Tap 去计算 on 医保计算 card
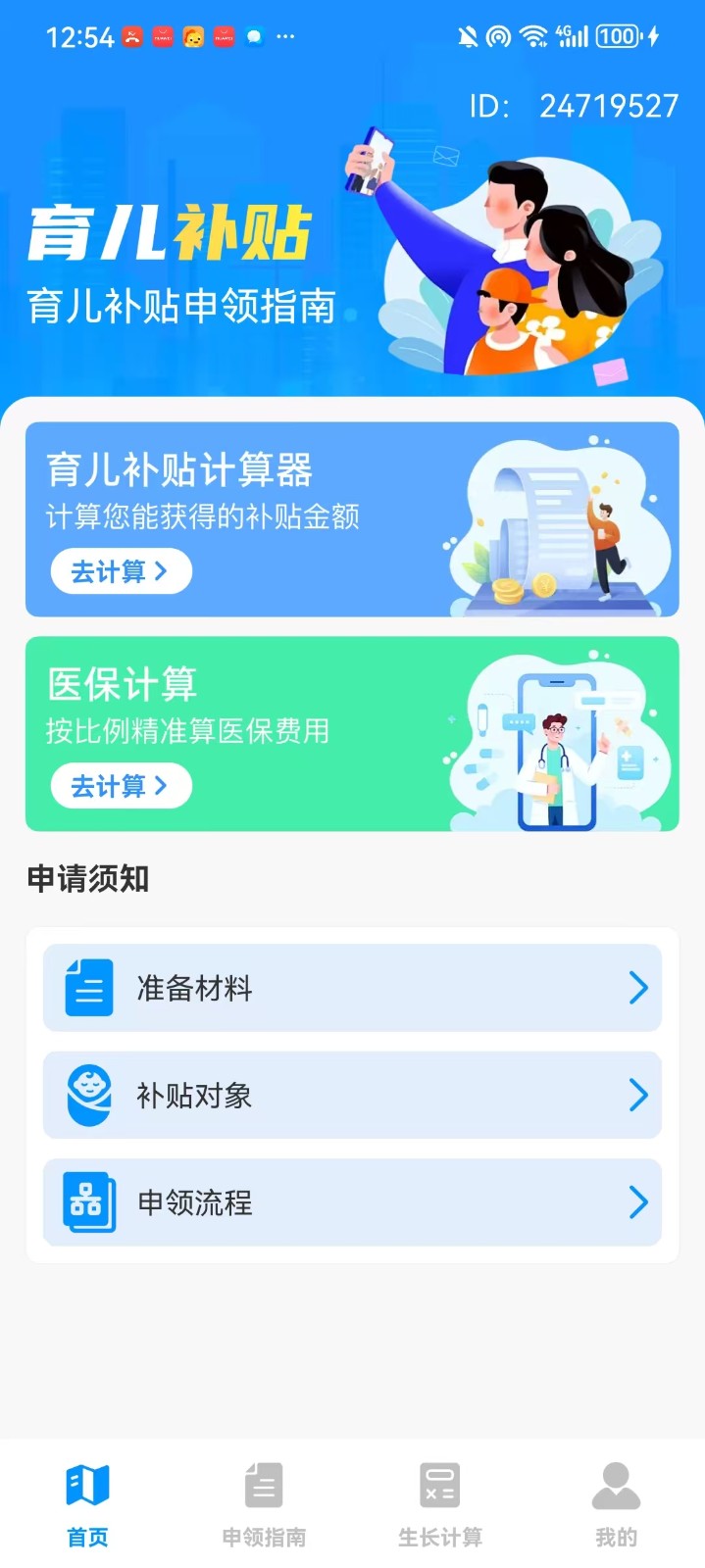This screenshot has width=705, height=1568. (120, 786)
